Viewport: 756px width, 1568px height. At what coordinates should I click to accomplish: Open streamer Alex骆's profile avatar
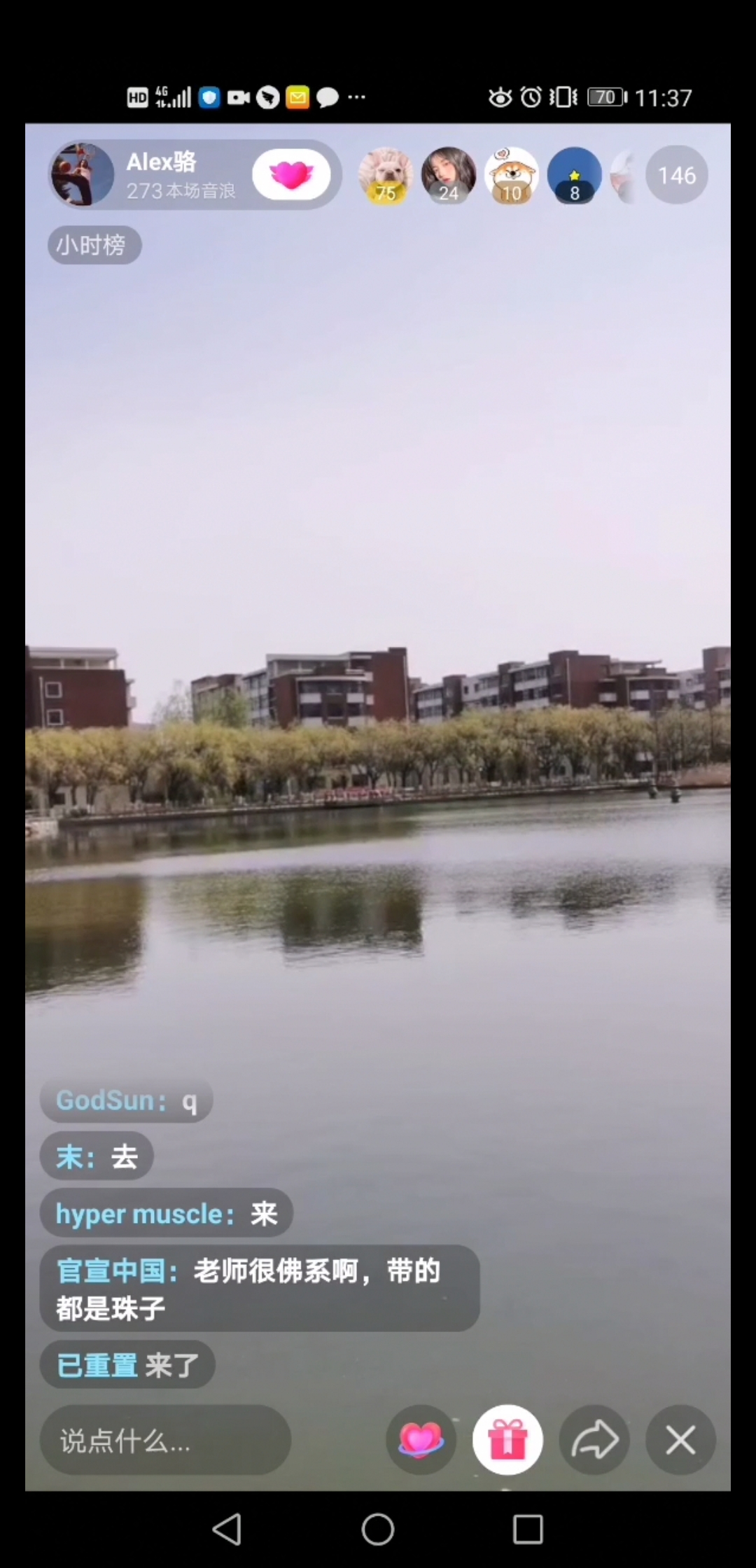[x=82, y=175]
